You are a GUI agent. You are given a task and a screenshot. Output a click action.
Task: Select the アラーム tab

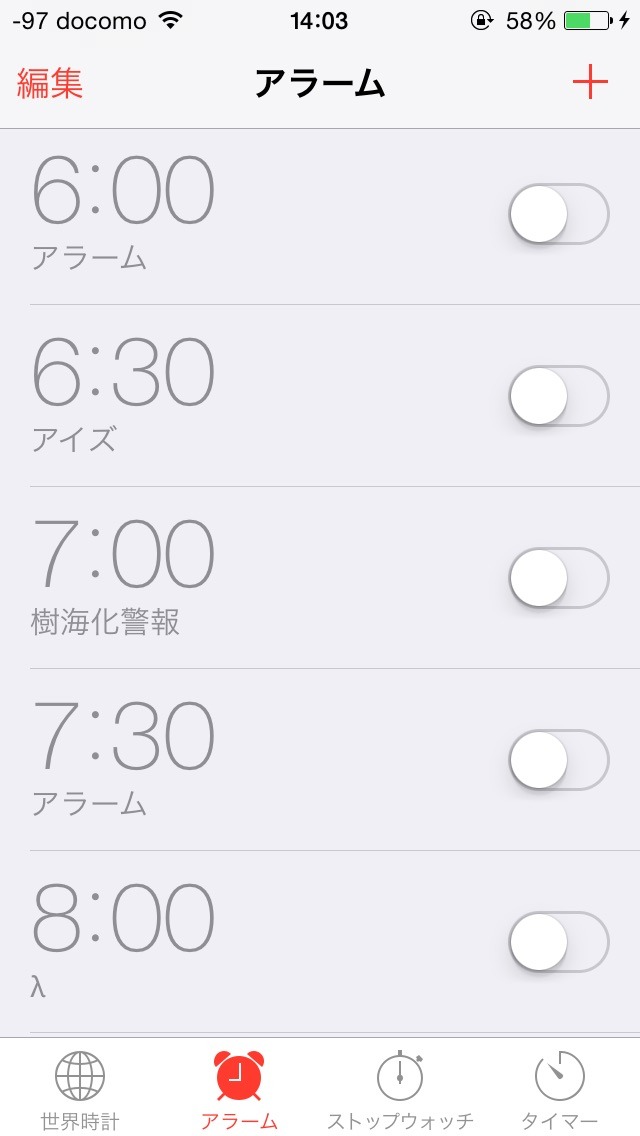(x=240, y=1088)
